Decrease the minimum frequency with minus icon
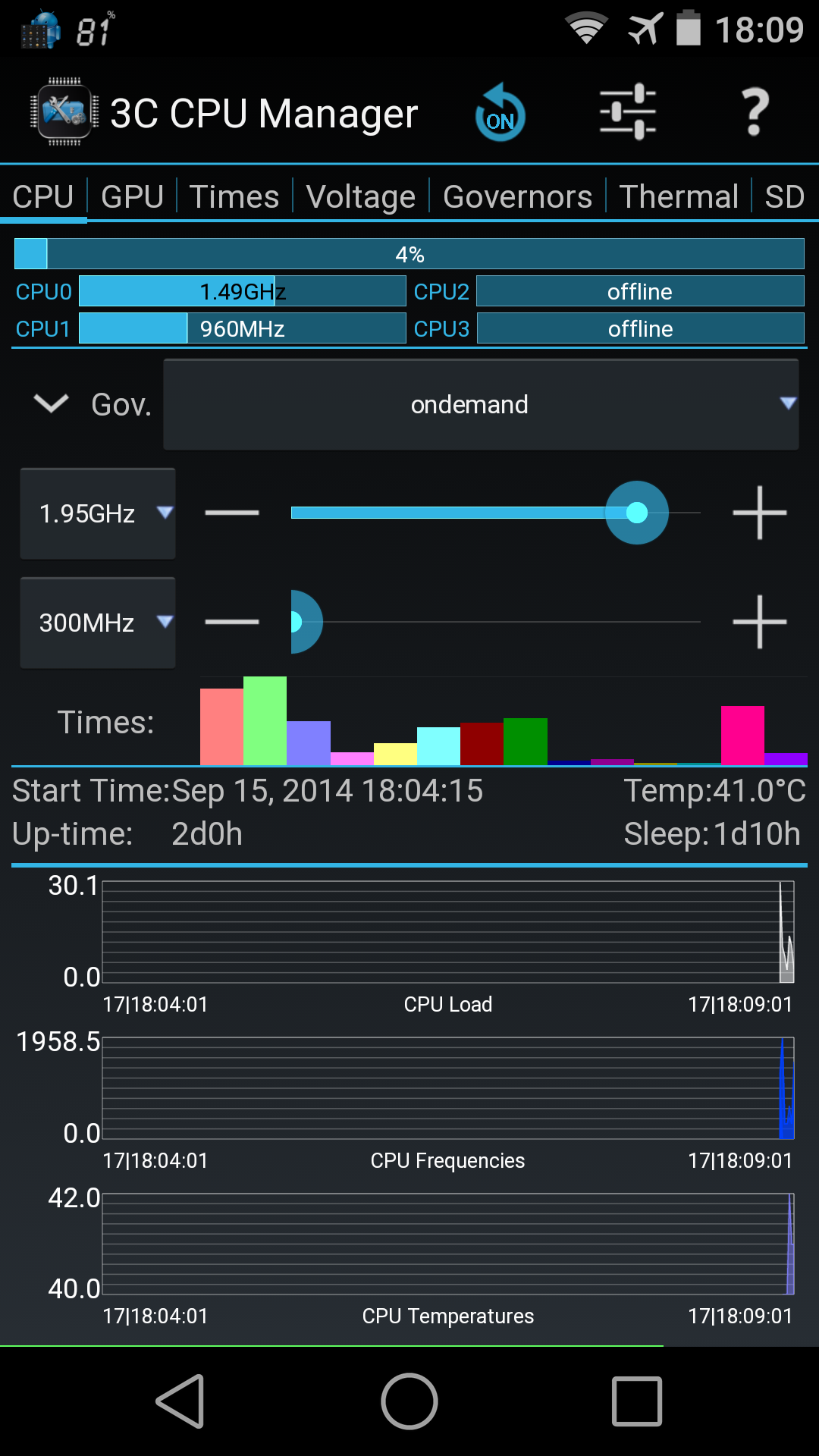The width and height of the screenshot is (819, 1456). [x=233, y=623]
